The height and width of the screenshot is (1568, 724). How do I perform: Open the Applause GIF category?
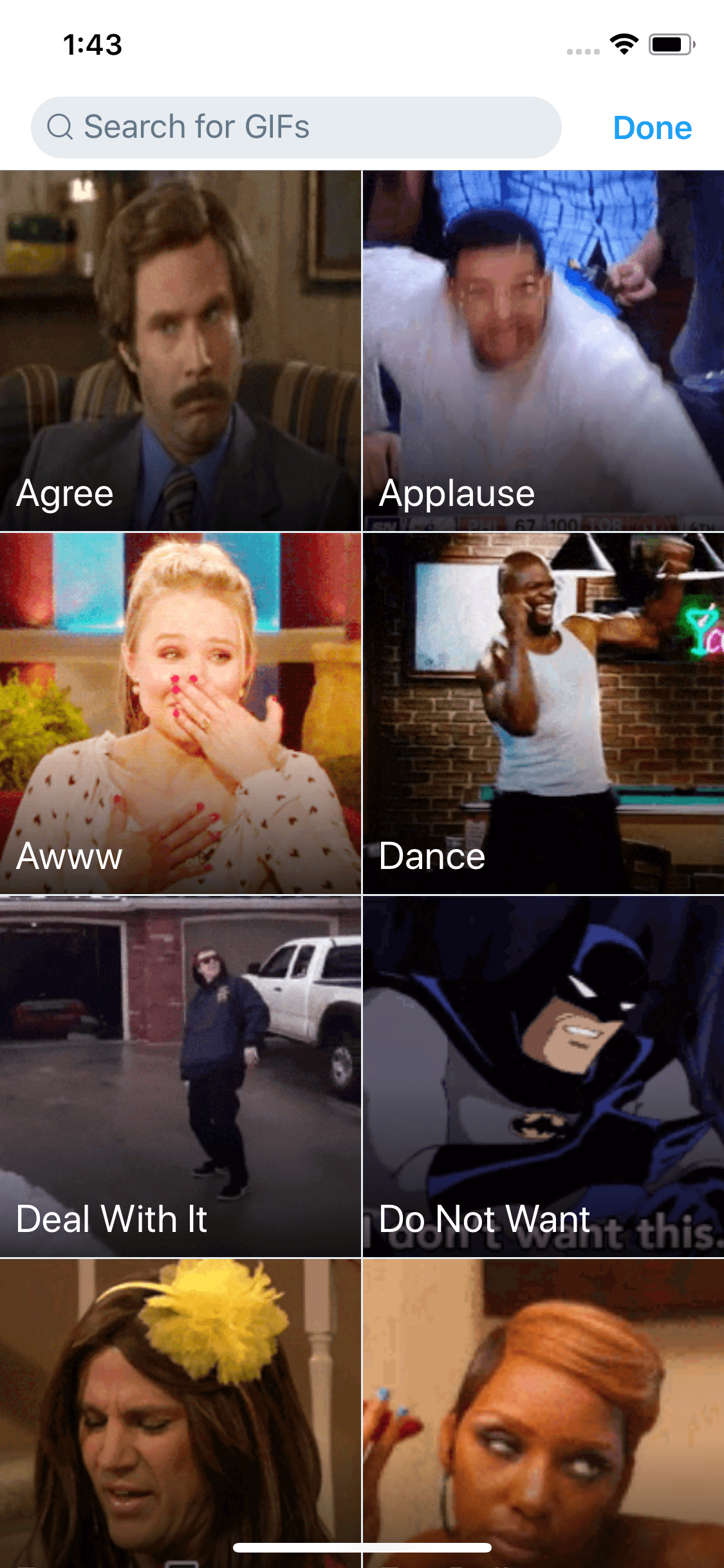543,351
